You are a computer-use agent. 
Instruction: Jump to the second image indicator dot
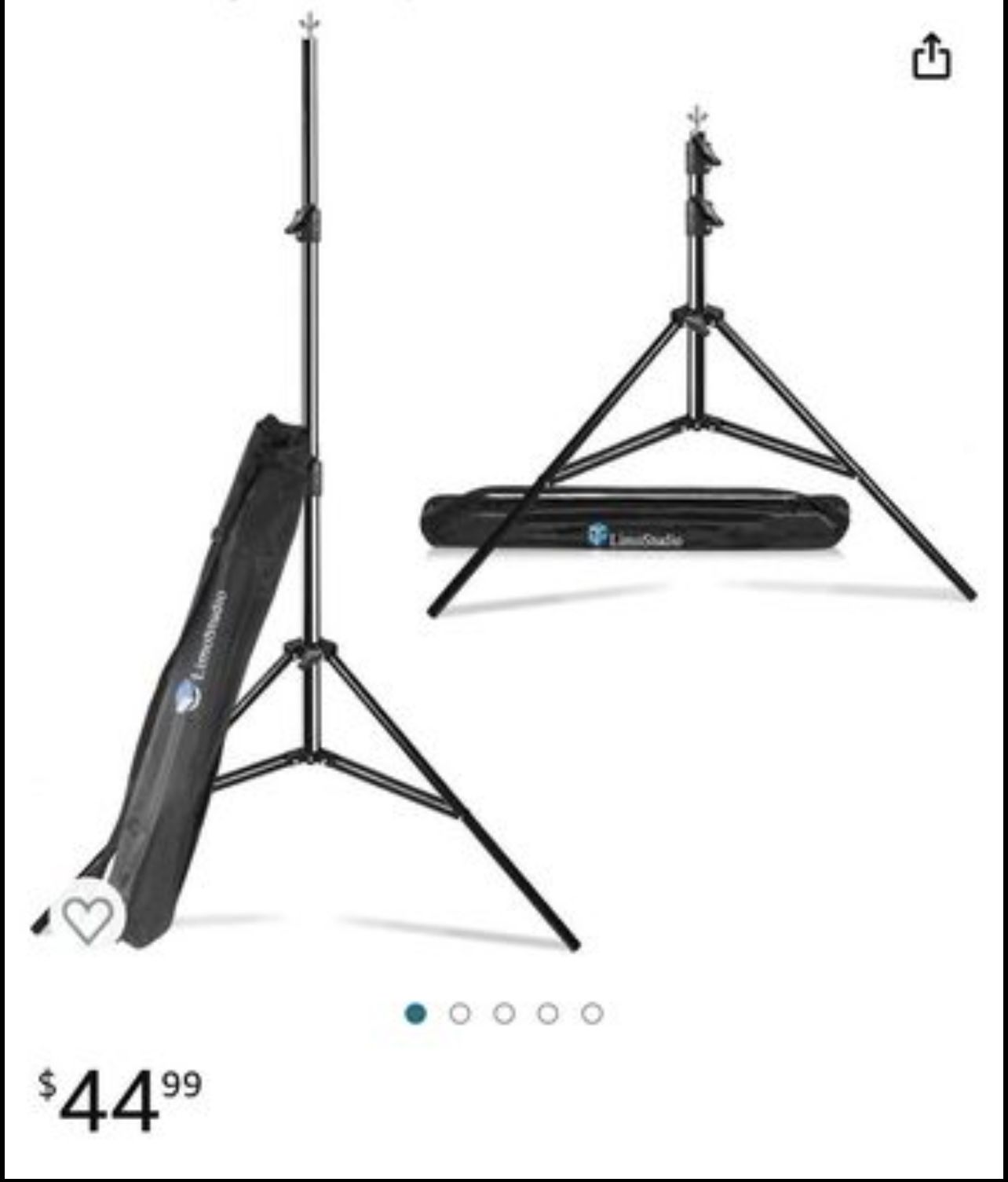click(x=460, y=1014)
